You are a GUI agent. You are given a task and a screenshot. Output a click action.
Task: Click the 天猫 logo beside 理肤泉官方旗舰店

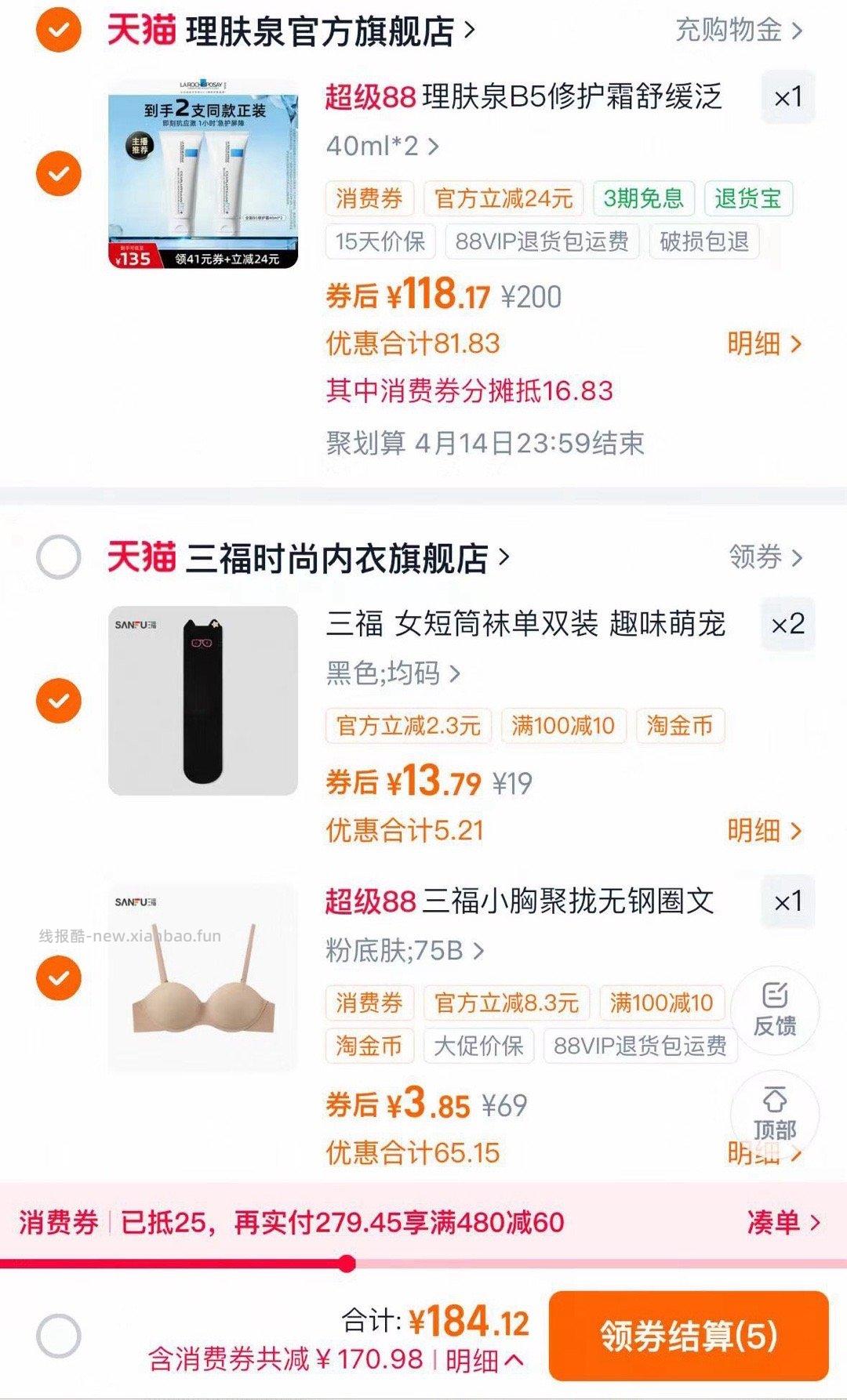tap(140, 28)
